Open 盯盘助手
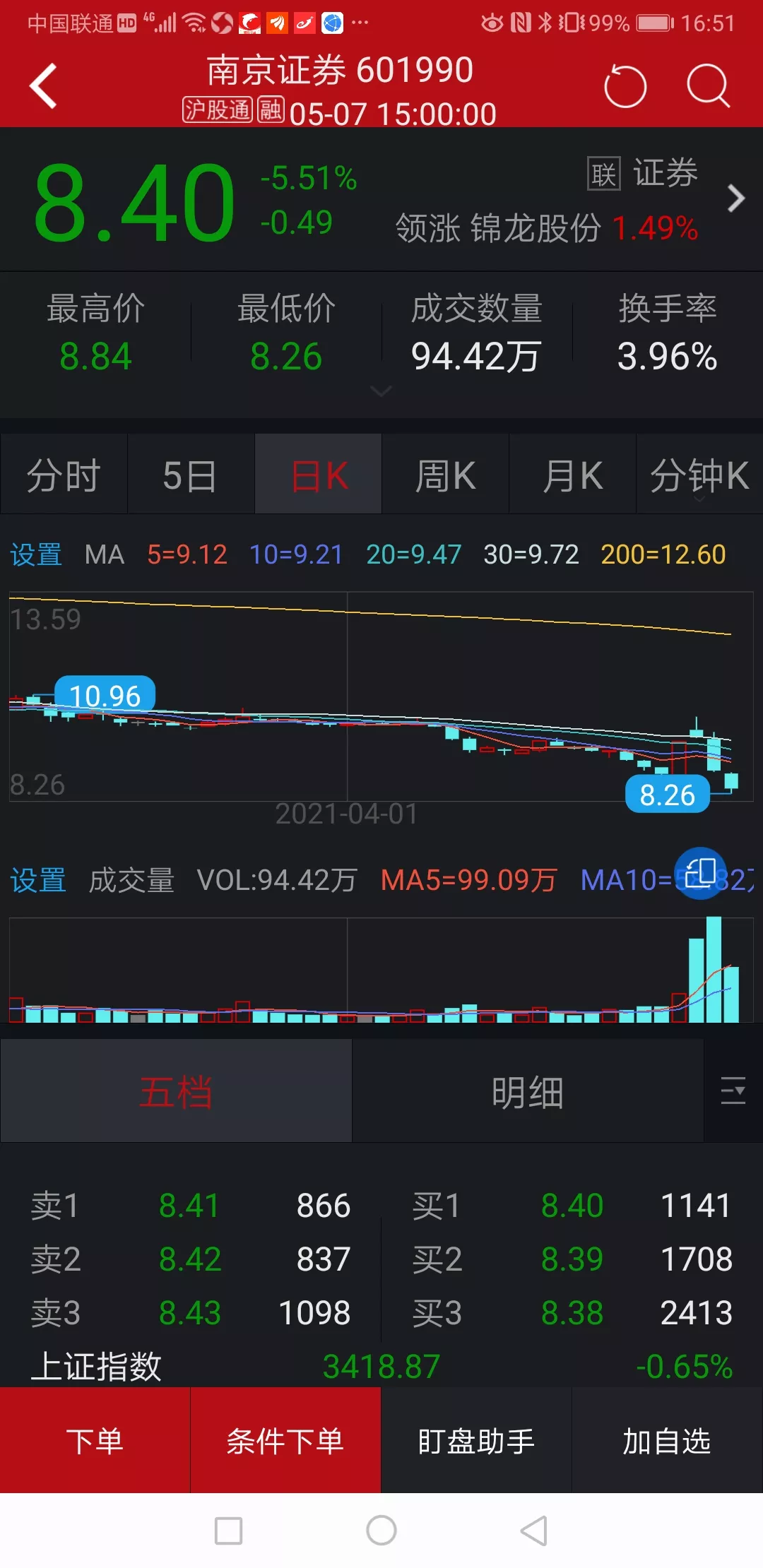The width and height of the screenshot is (763, 1568). coord(476,1440)
